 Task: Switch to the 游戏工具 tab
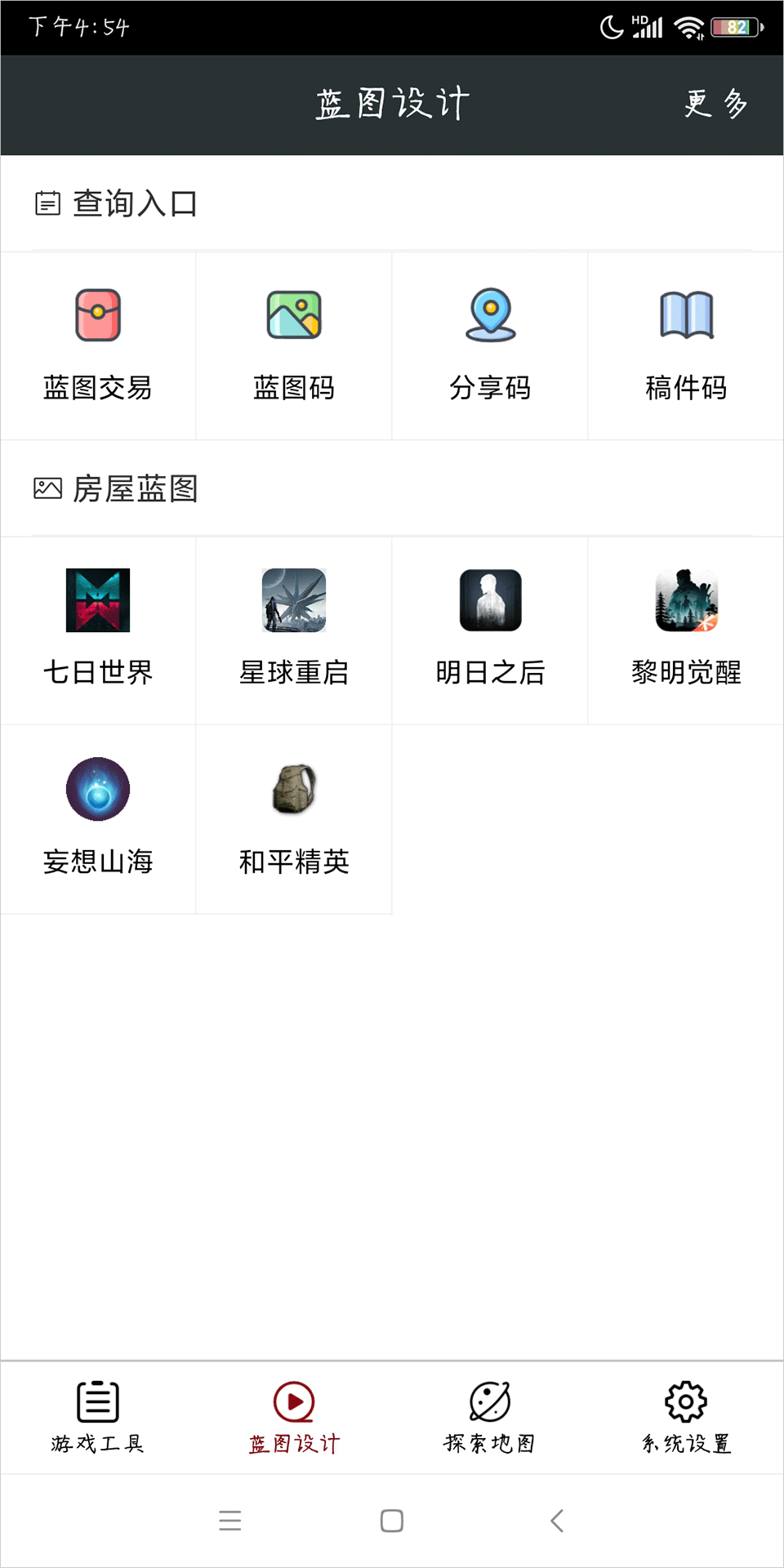point(98,1418)
